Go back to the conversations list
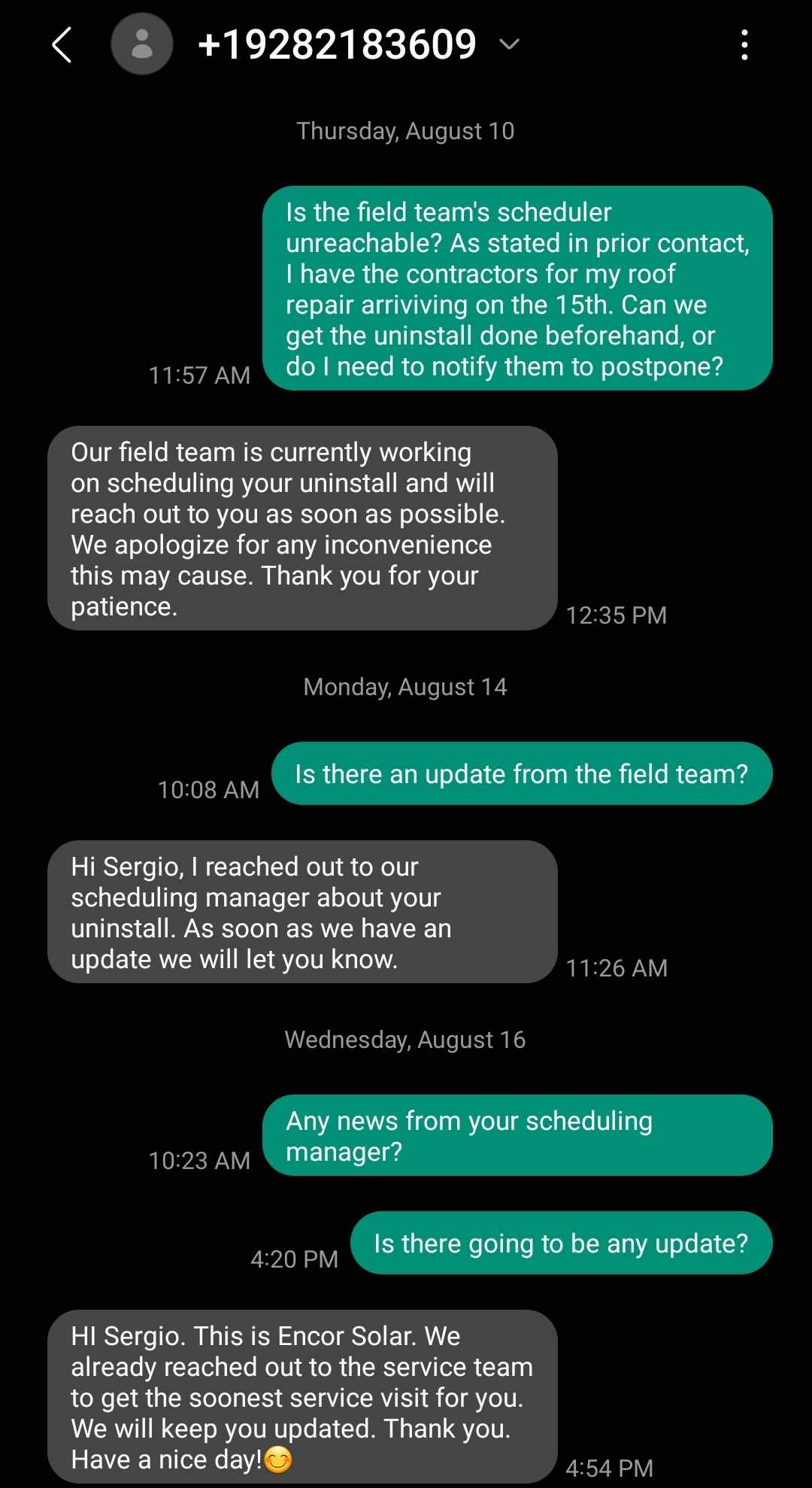The image size is (812, 1488). (x=62, y=44)
